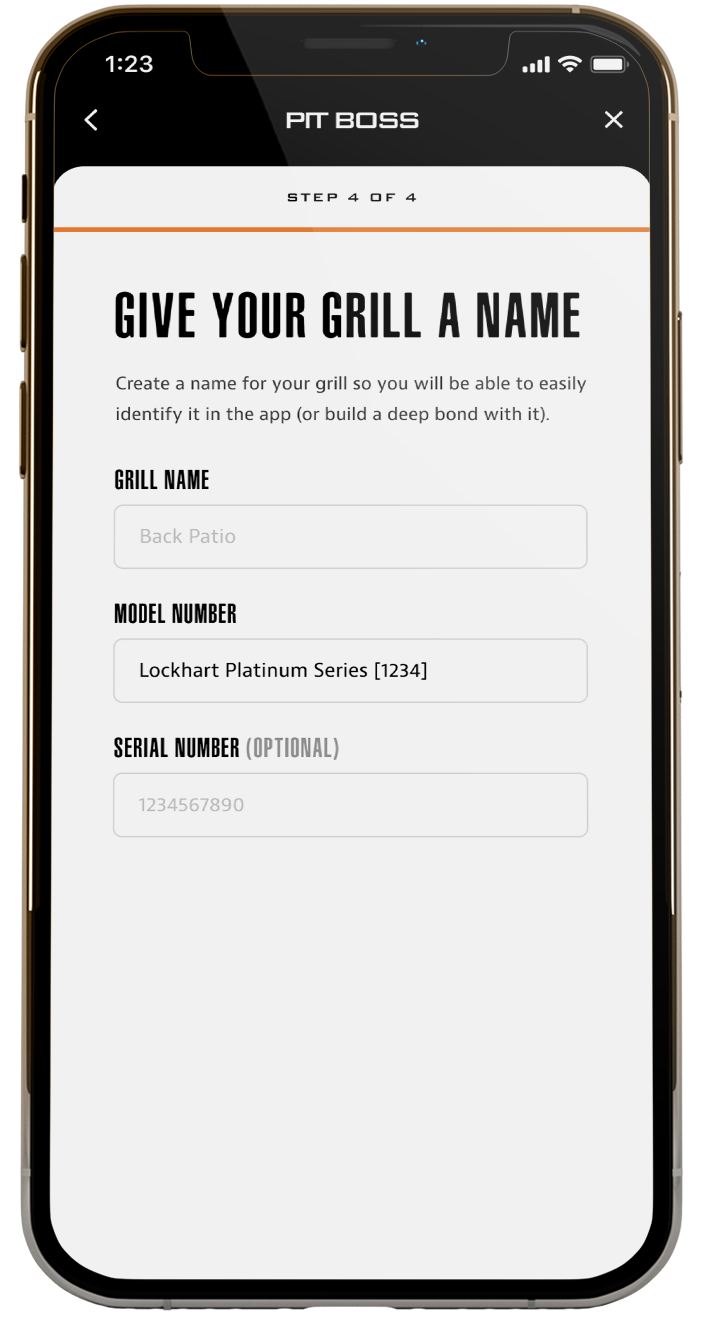Image resolution: width=706 pixels, height=1324 pixels.
Task: Go back using the top-left arrow
Action: click(x=91, y=120)
